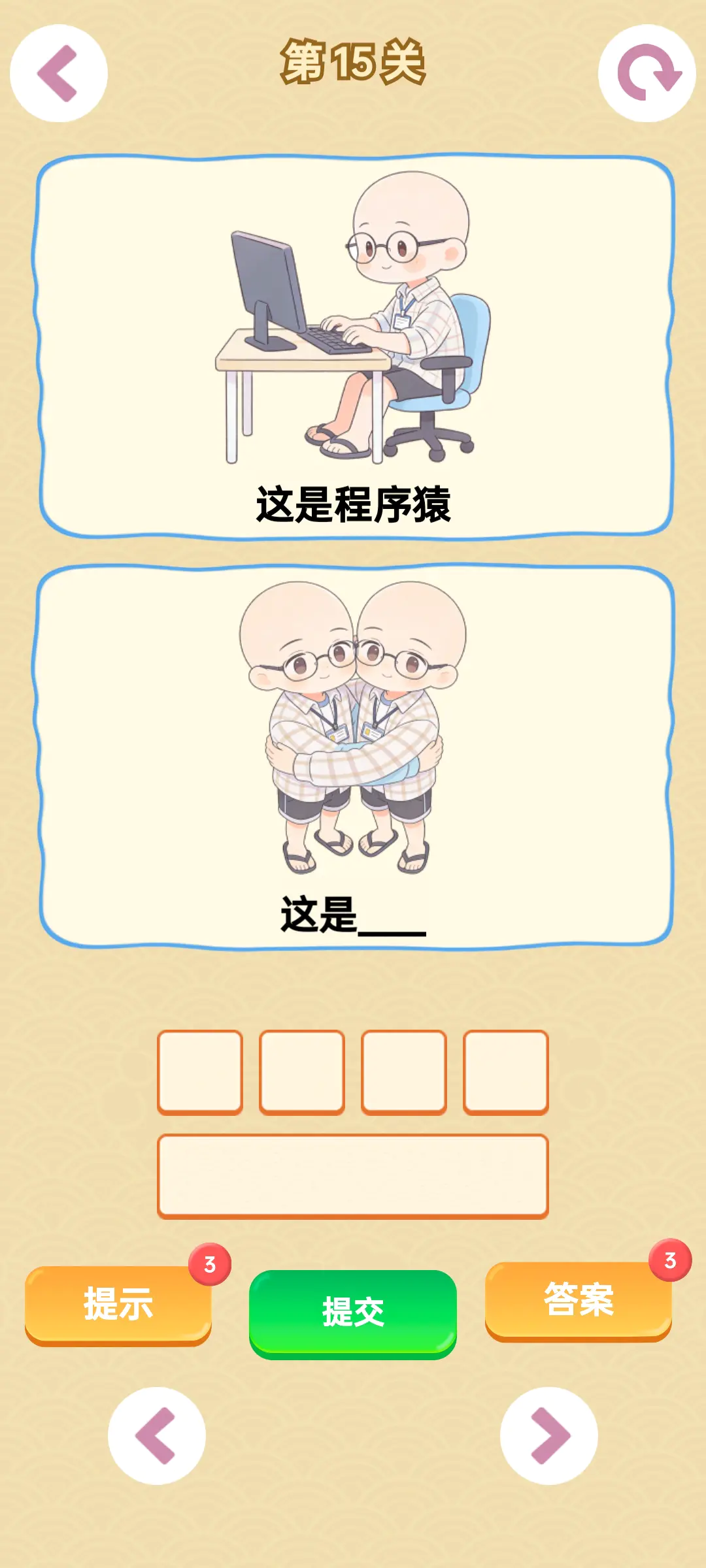The width and height of the screenshot is (706, 1568).
Task: Select the second answer slot box
Action: [302, 1071]
